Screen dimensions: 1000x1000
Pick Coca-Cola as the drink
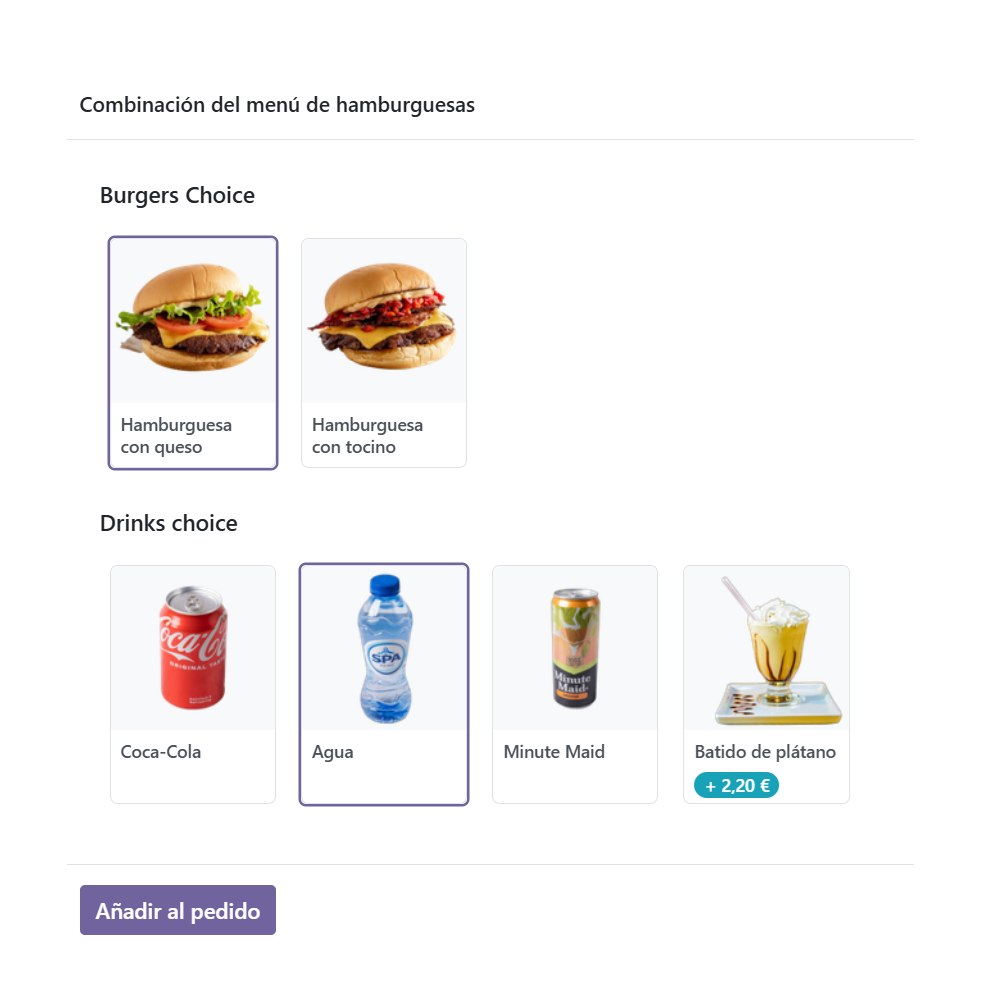tap(192, 683)
